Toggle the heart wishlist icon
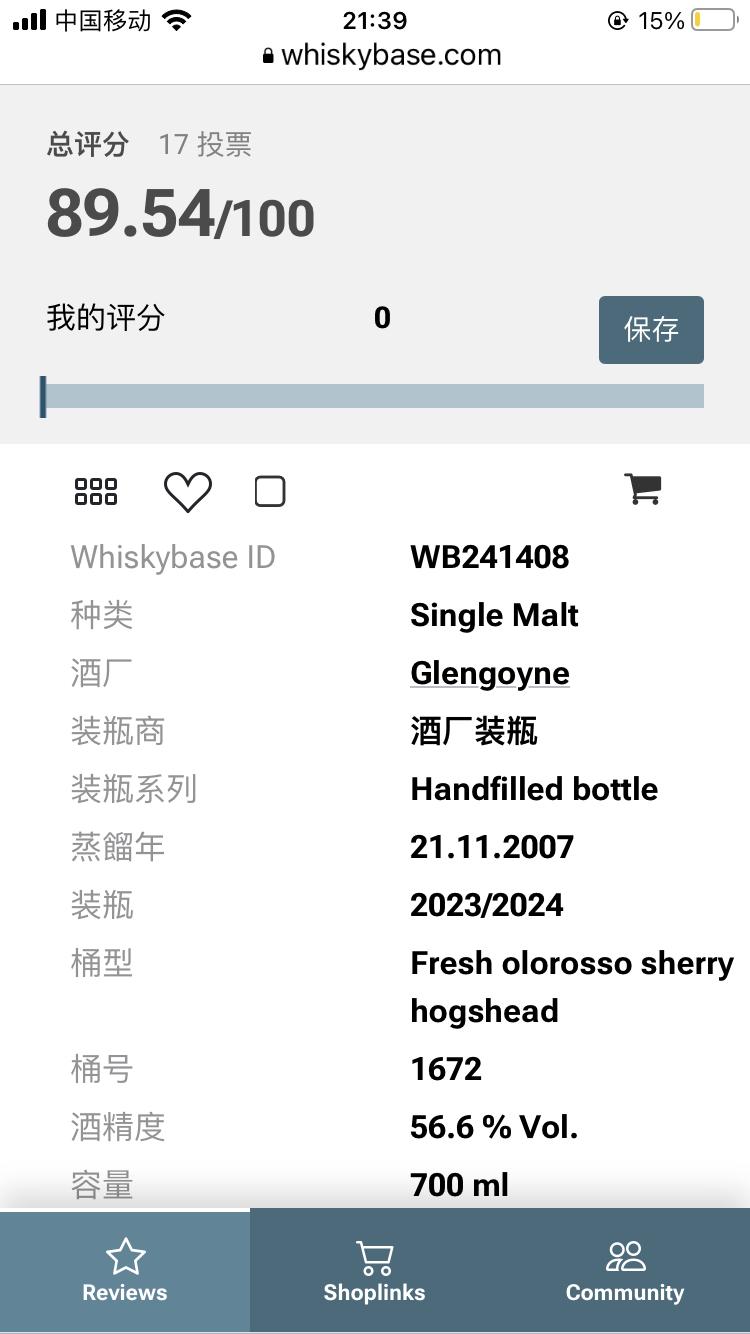The width and height of the screenshot is (750, 1334). pyautogui.click(x=187, y=490)
